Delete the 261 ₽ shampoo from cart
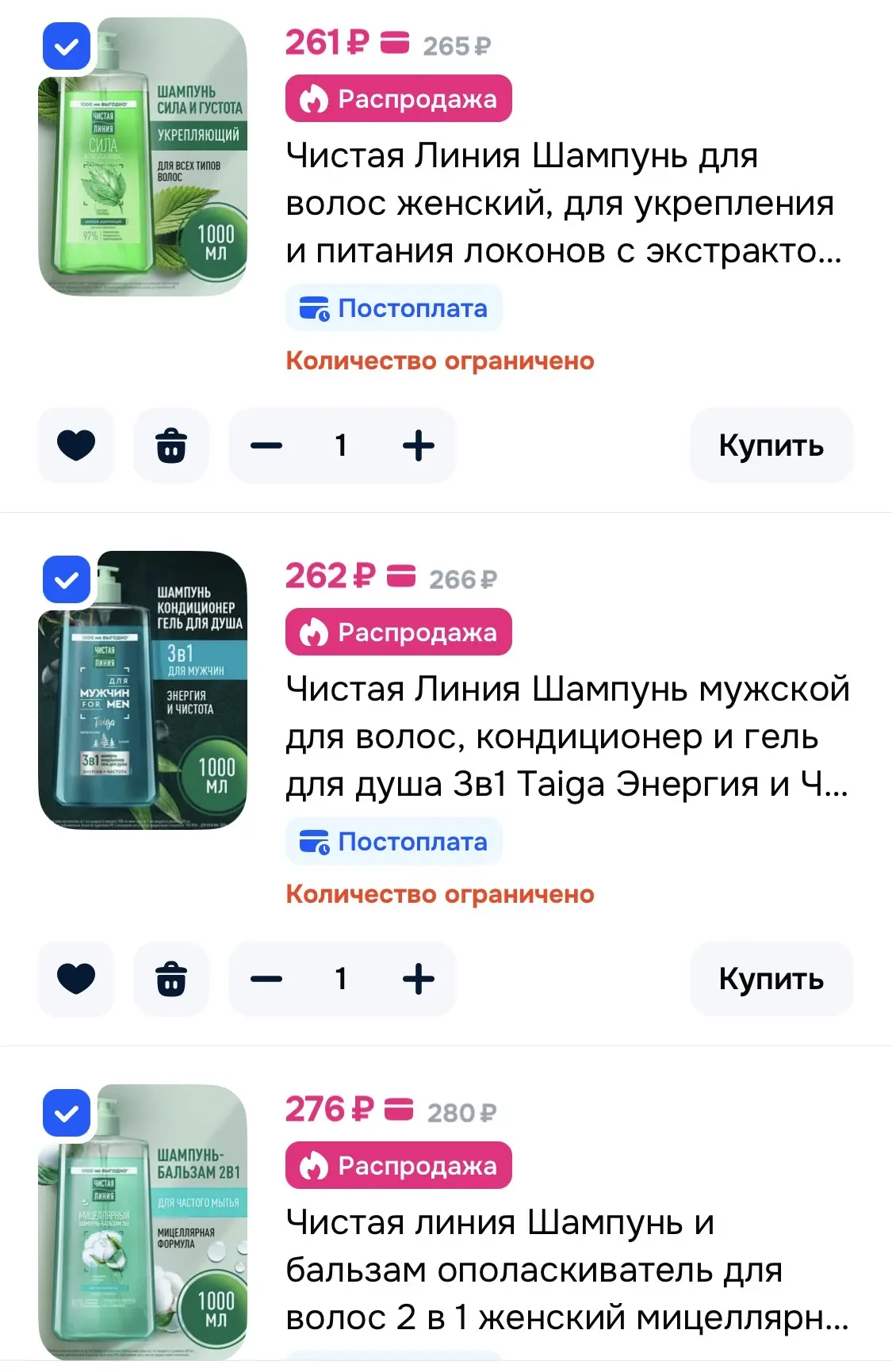Image resolution: width=892 pixels, height=1372 pixels. (171, 445)
